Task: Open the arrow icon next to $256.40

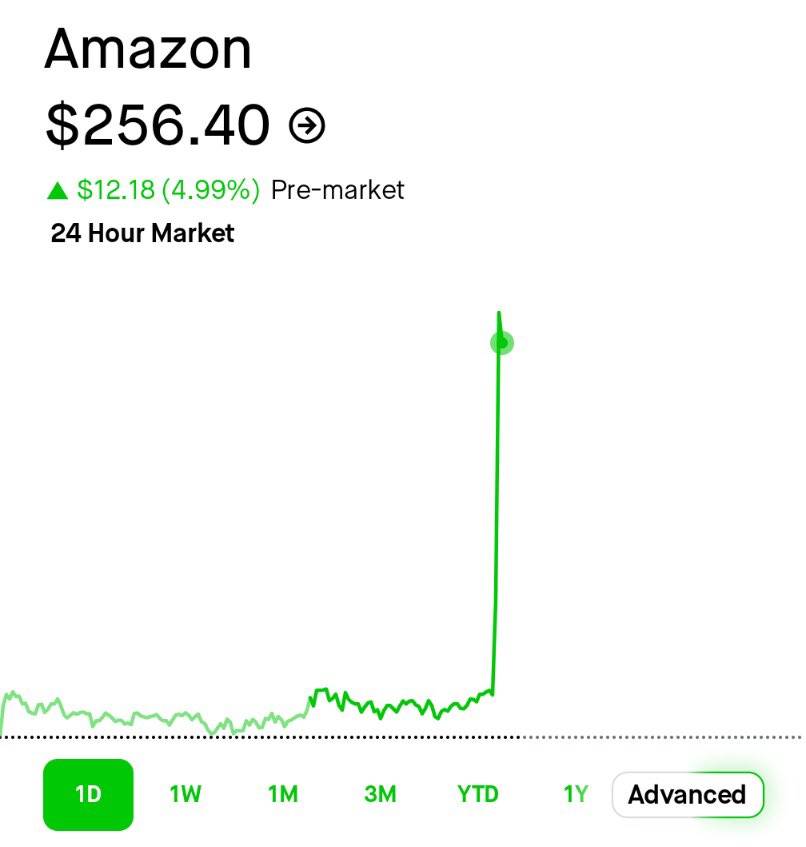Action: (307, 125)
